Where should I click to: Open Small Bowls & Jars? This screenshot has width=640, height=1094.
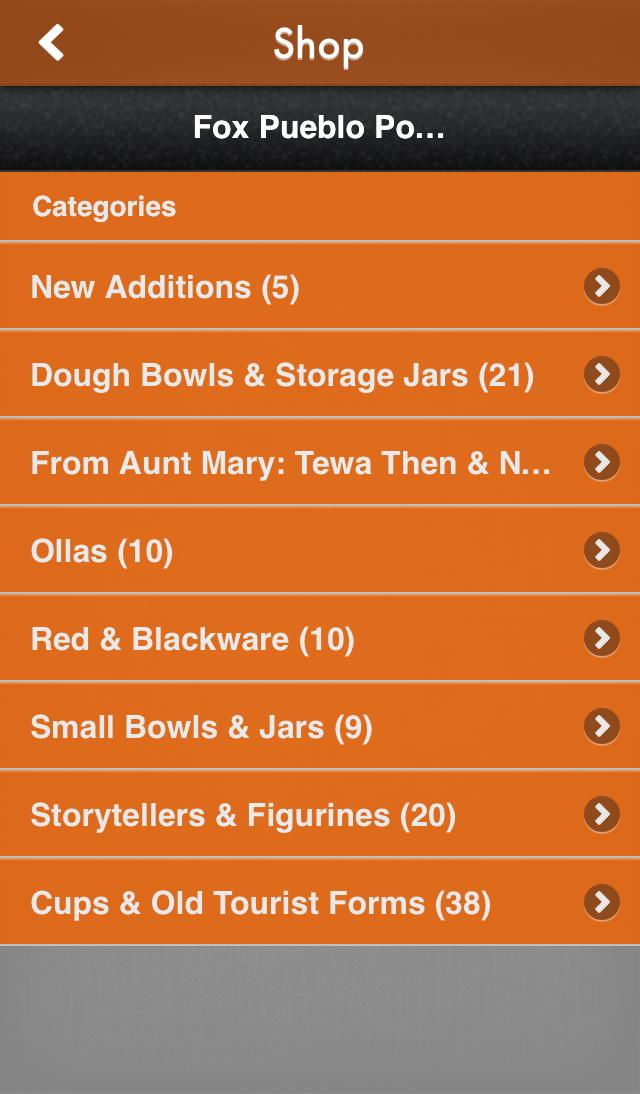click(x=320, y=727)
